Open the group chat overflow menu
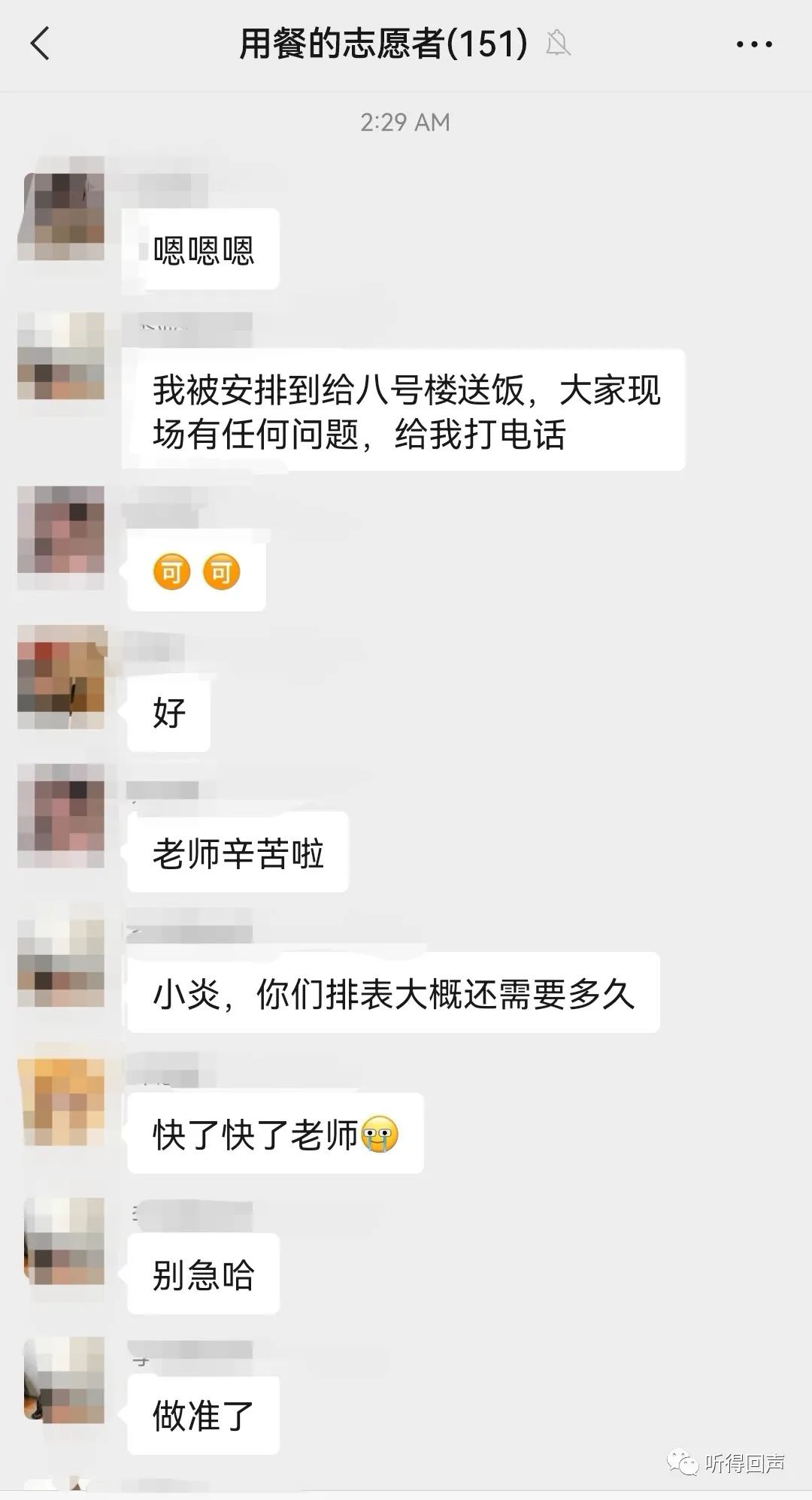812x1500 pixels. coord(754,45)
